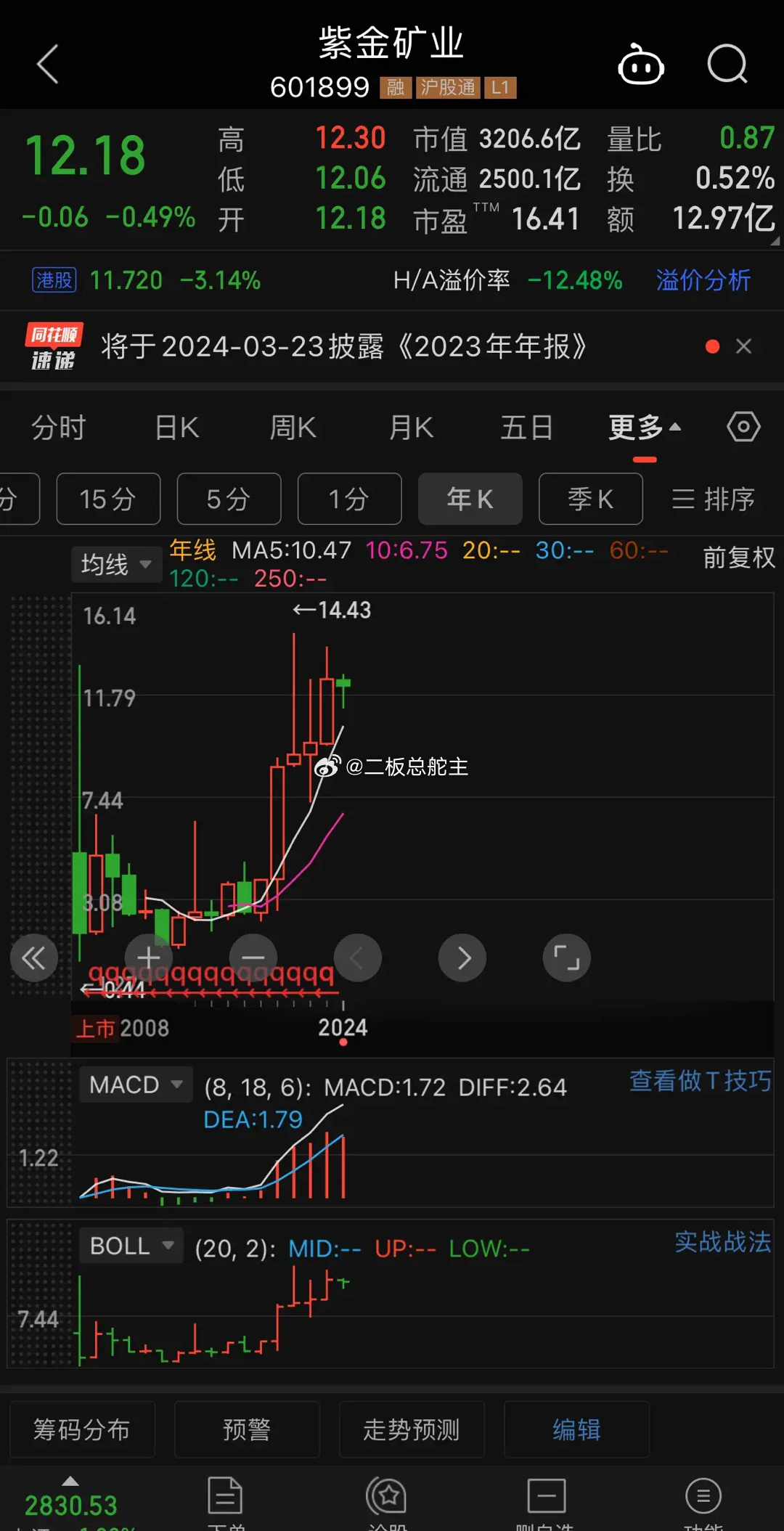The height and width of the screenshot is (1531, 784).
Task: Open the 筹码分布 button
Action: [82, 1429]
